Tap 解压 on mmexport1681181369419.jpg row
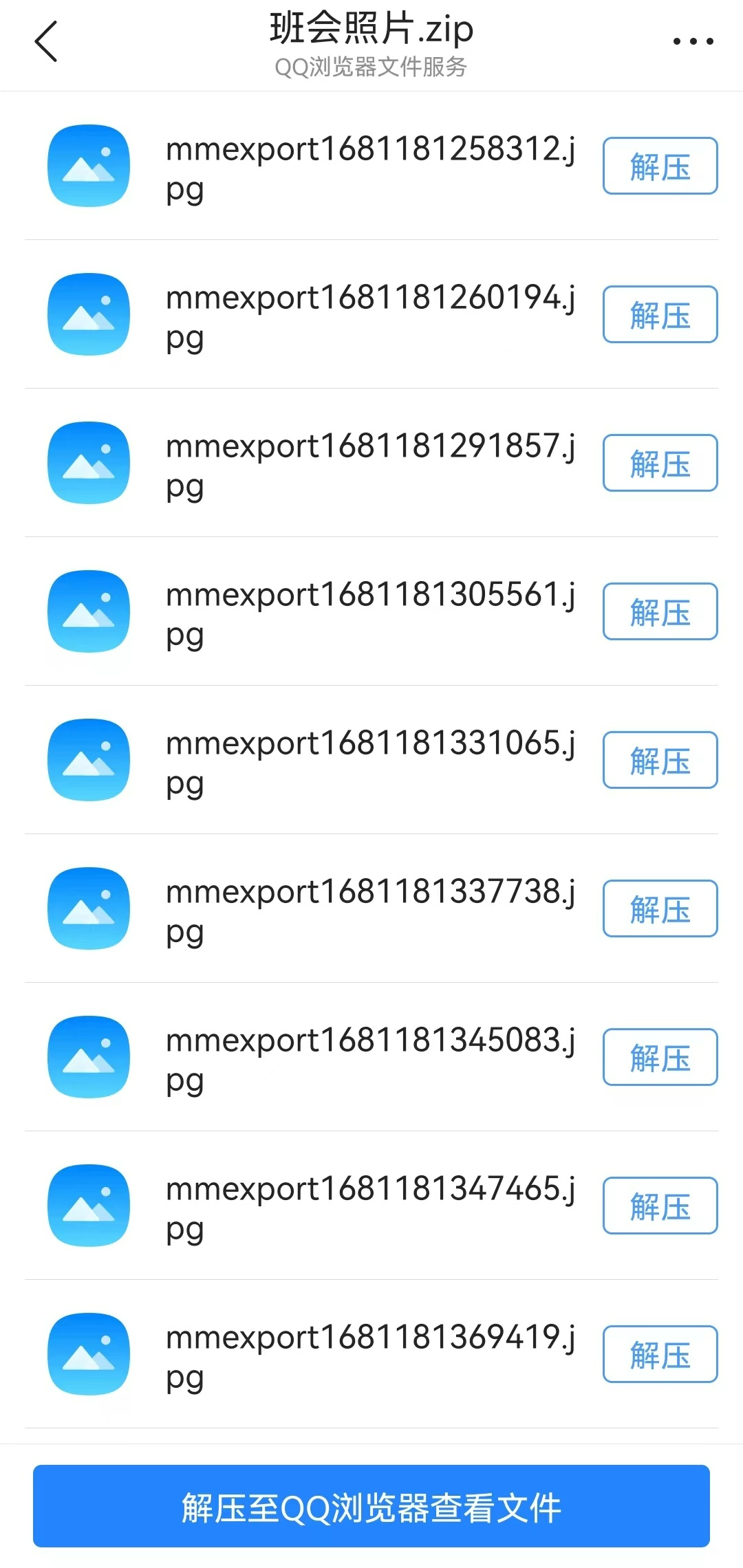743x1568 pixels. pyautogui.click(x=660, y=1355)
